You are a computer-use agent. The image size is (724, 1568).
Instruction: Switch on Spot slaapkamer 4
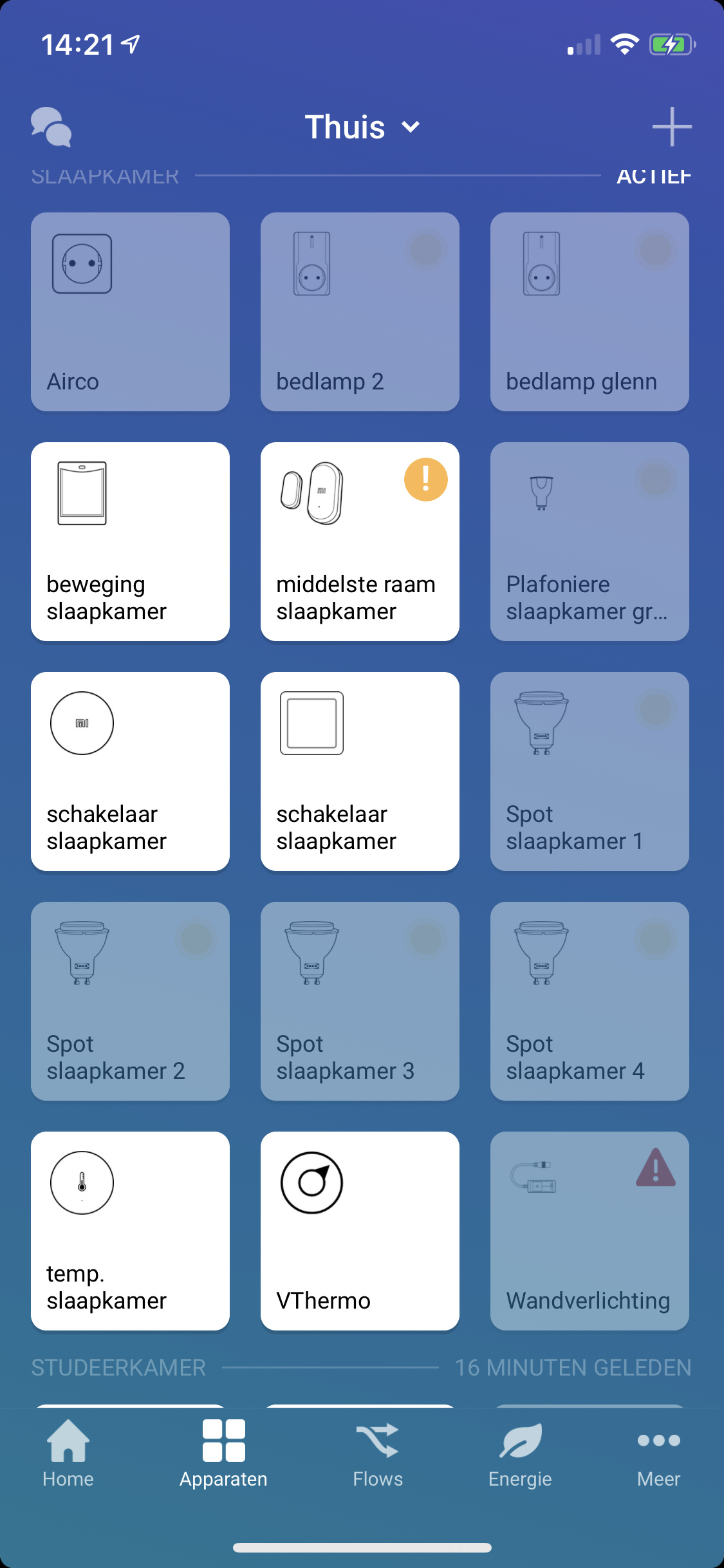pos(589,1001)
